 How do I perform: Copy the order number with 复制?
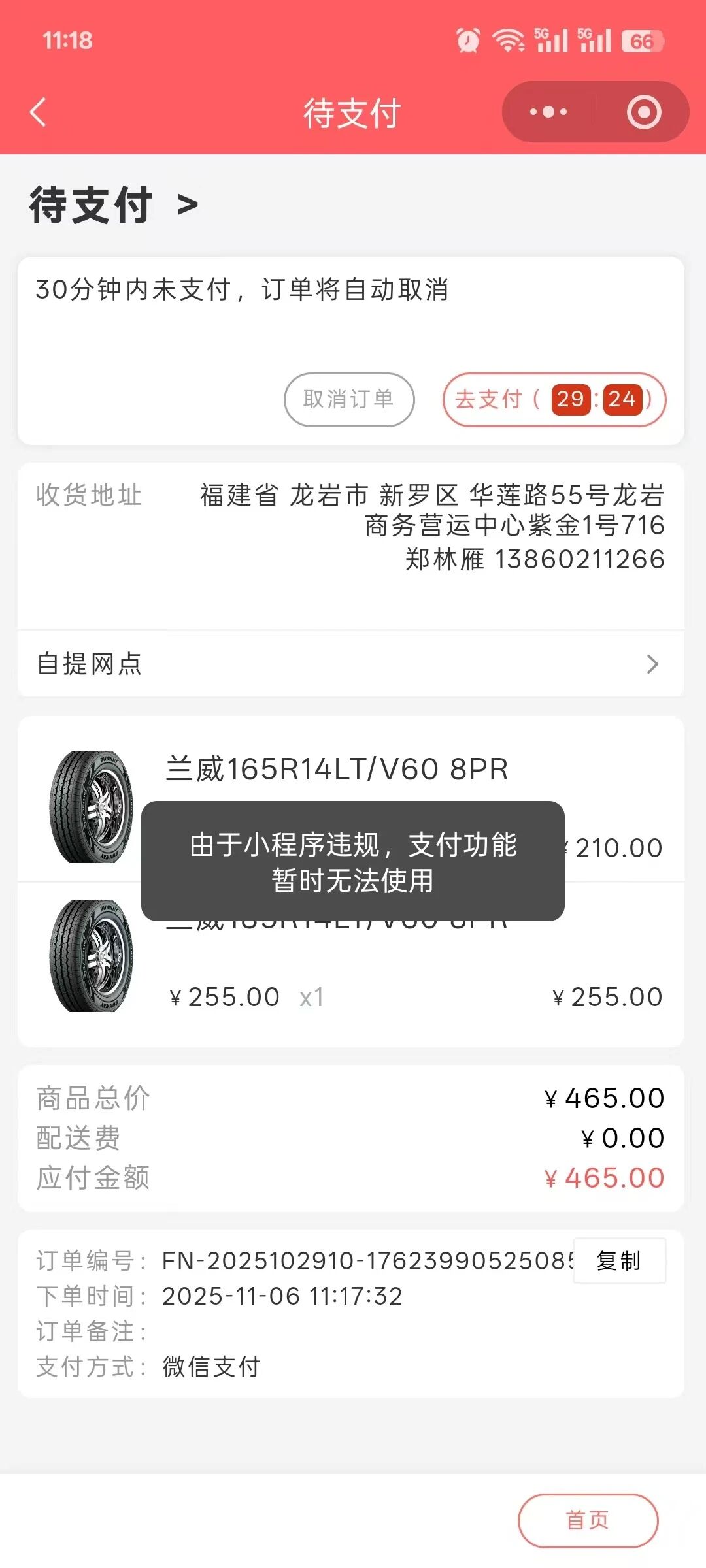click(x=618, y=1260)
